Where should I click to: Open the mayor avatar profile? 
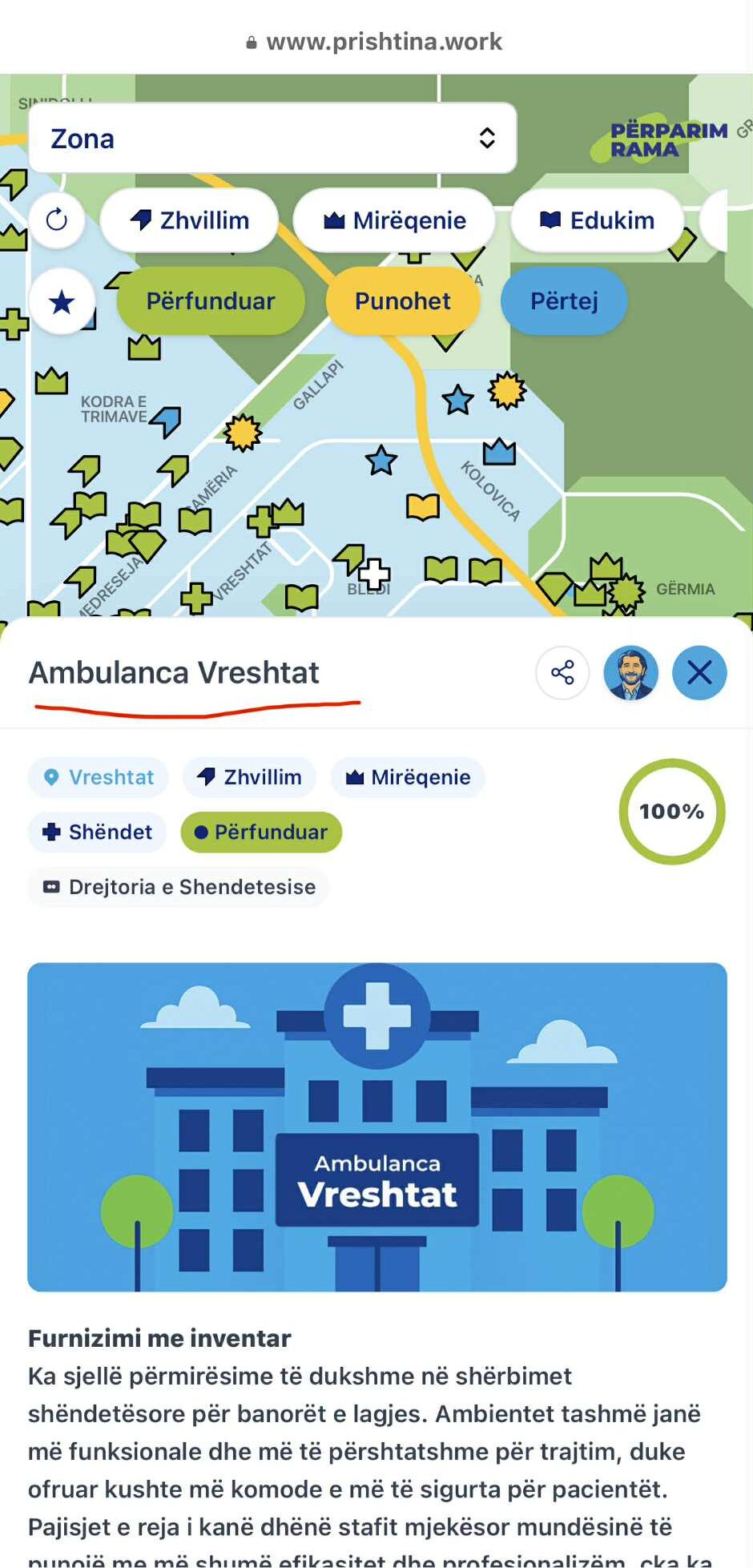click(631, 672)
